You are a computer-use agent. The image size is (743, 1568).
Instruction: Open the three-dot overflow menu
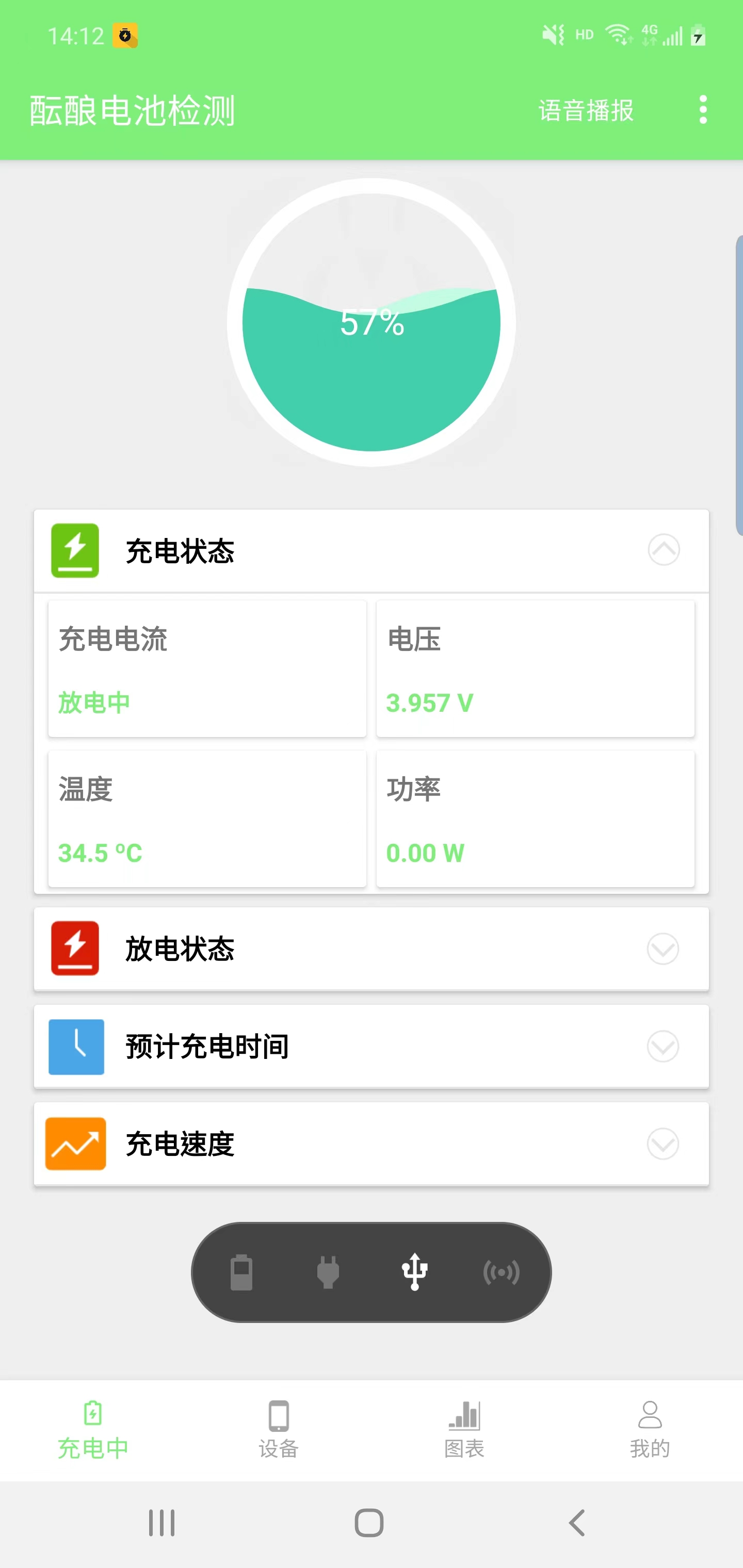(703, 110)
